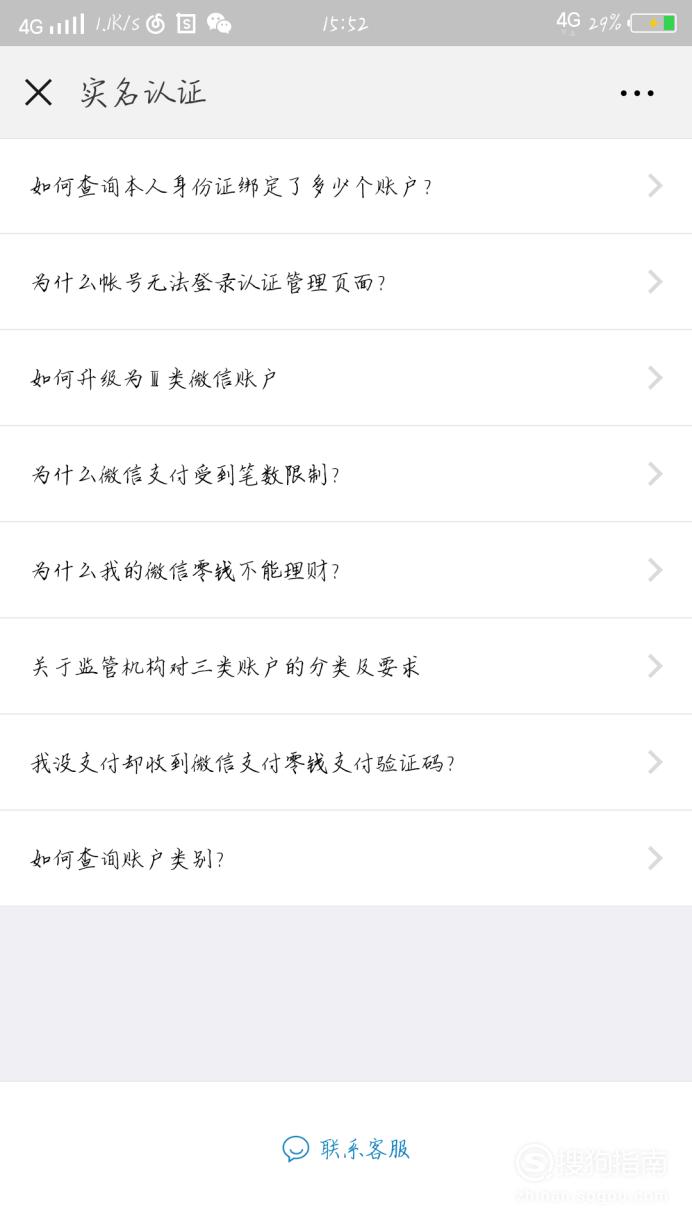Contact support via 联系客服
This screenshot has height=1230, width=692.
(x=346, y=1148)
